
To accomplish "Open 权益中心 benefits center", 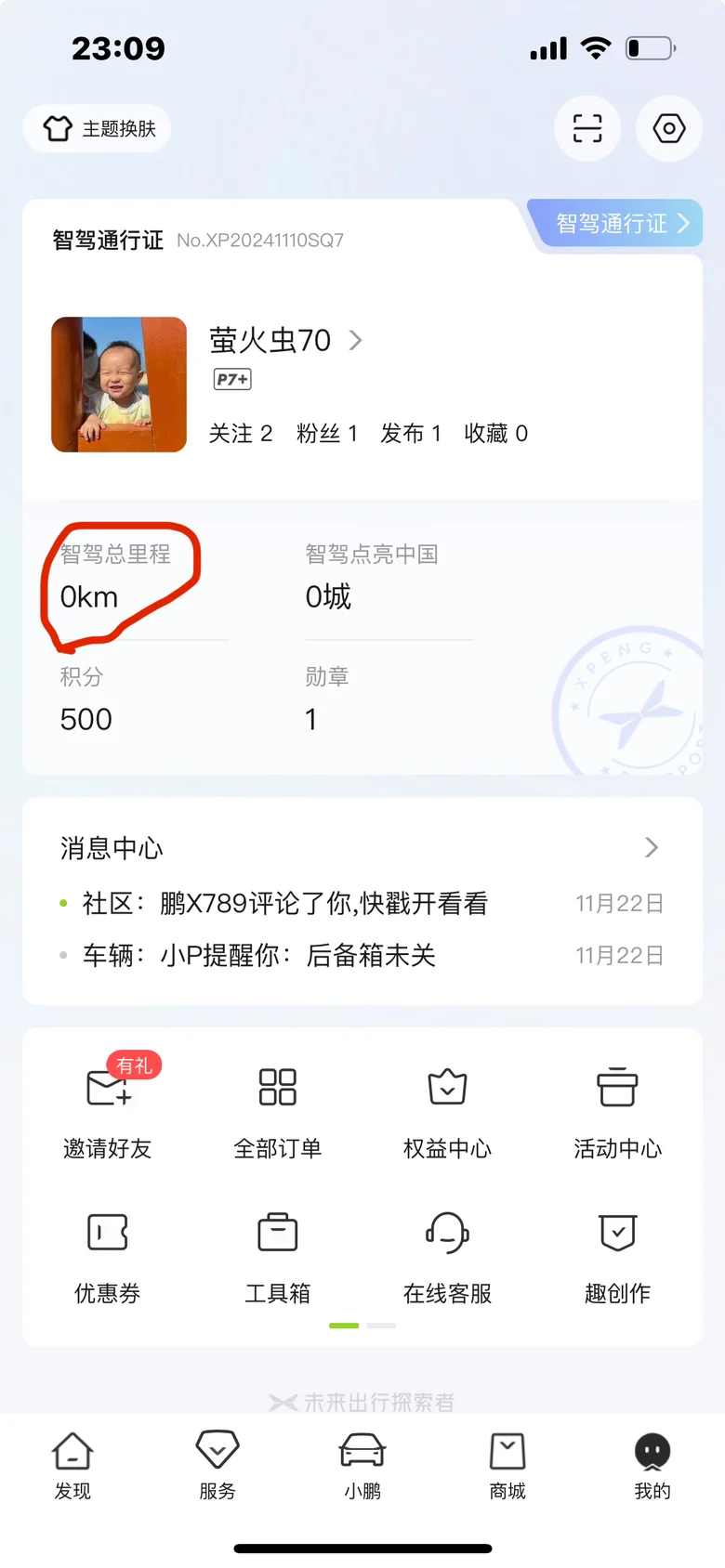I will [447, 1110].
